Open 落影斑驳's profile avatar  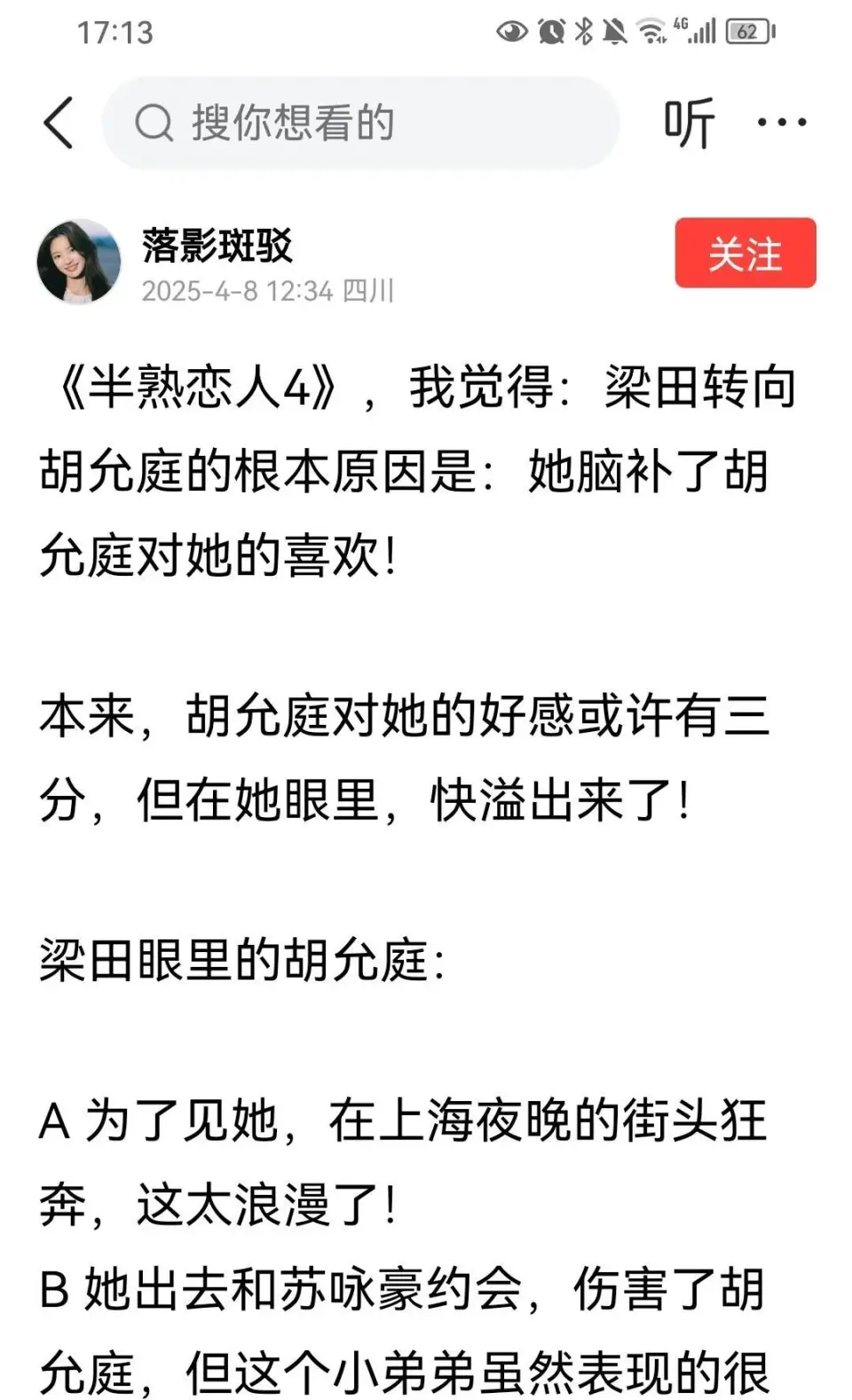point(78,262)
